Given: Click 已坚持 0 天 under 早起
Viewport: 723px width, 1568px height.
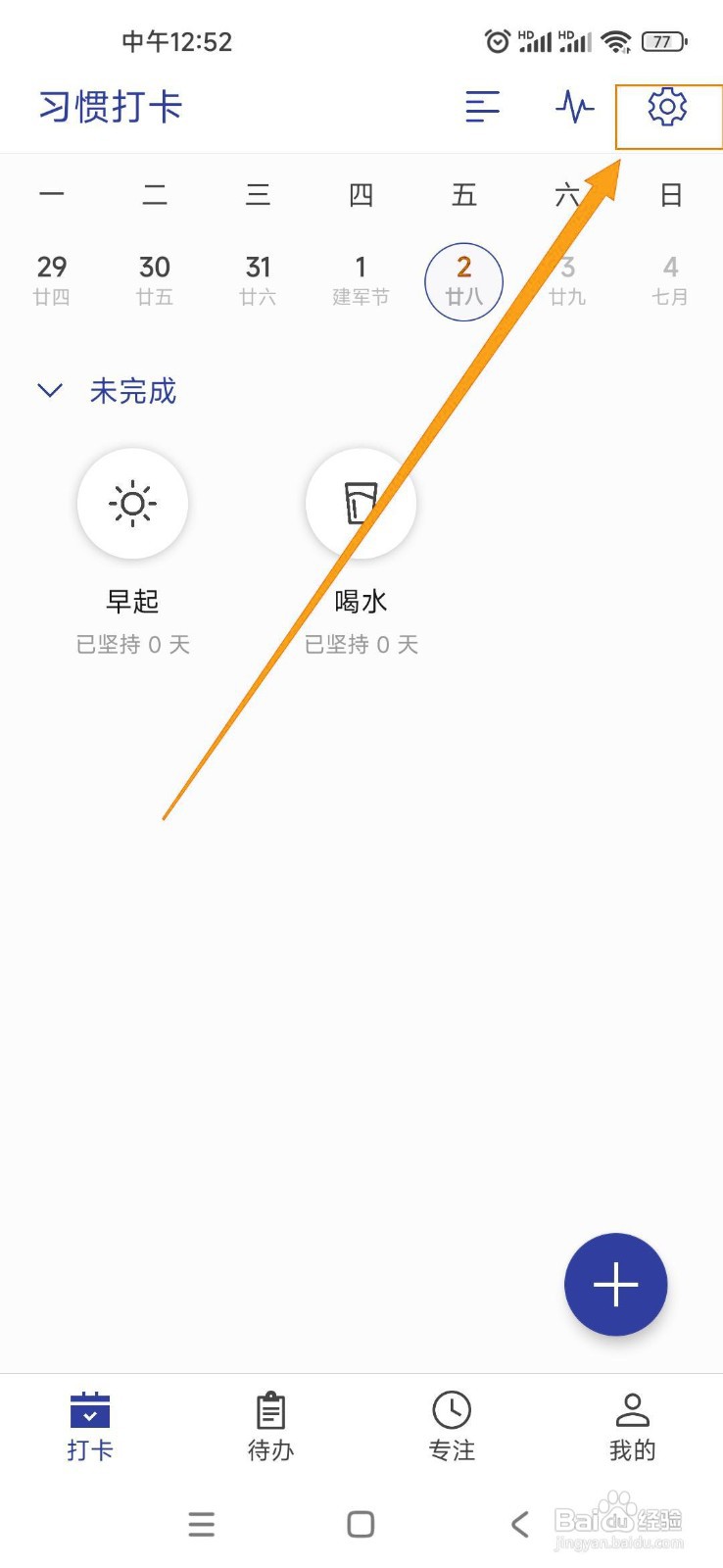Looking at the screenshot, I should 133,644.
